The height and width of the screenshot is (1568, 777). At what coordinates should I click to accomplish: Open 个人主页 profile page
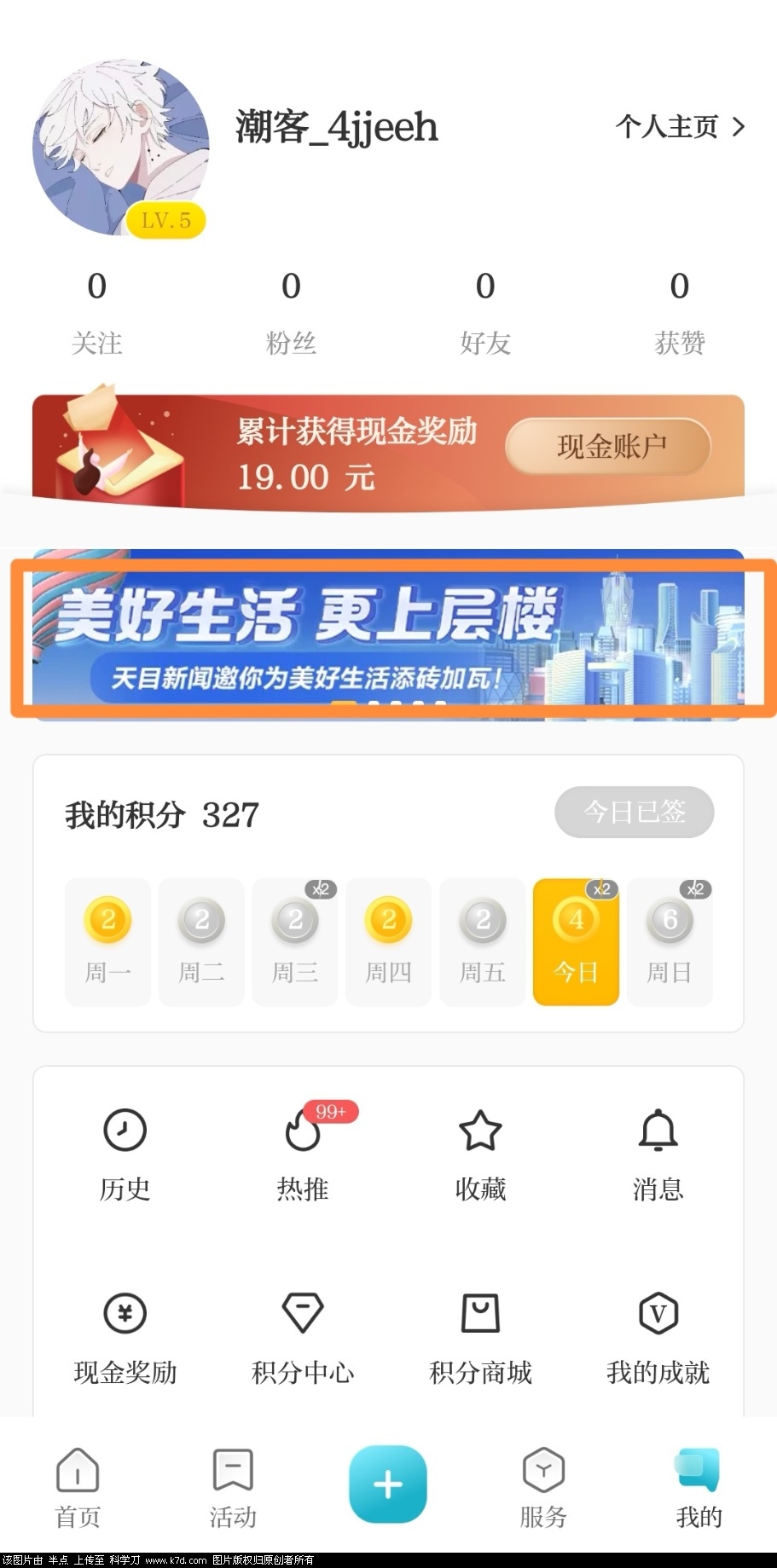(x=680, y=127)
